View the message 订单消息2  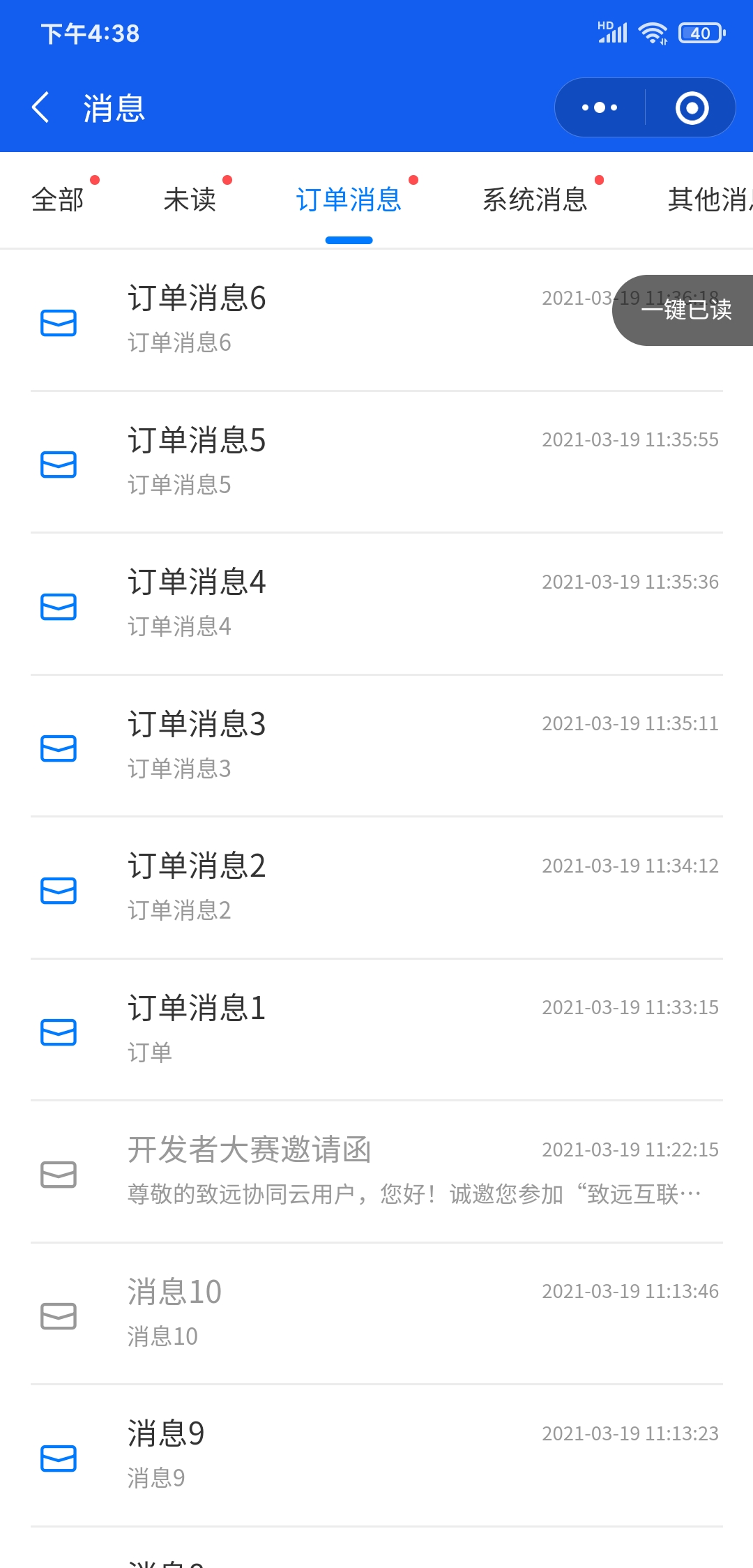click(376, 888)
